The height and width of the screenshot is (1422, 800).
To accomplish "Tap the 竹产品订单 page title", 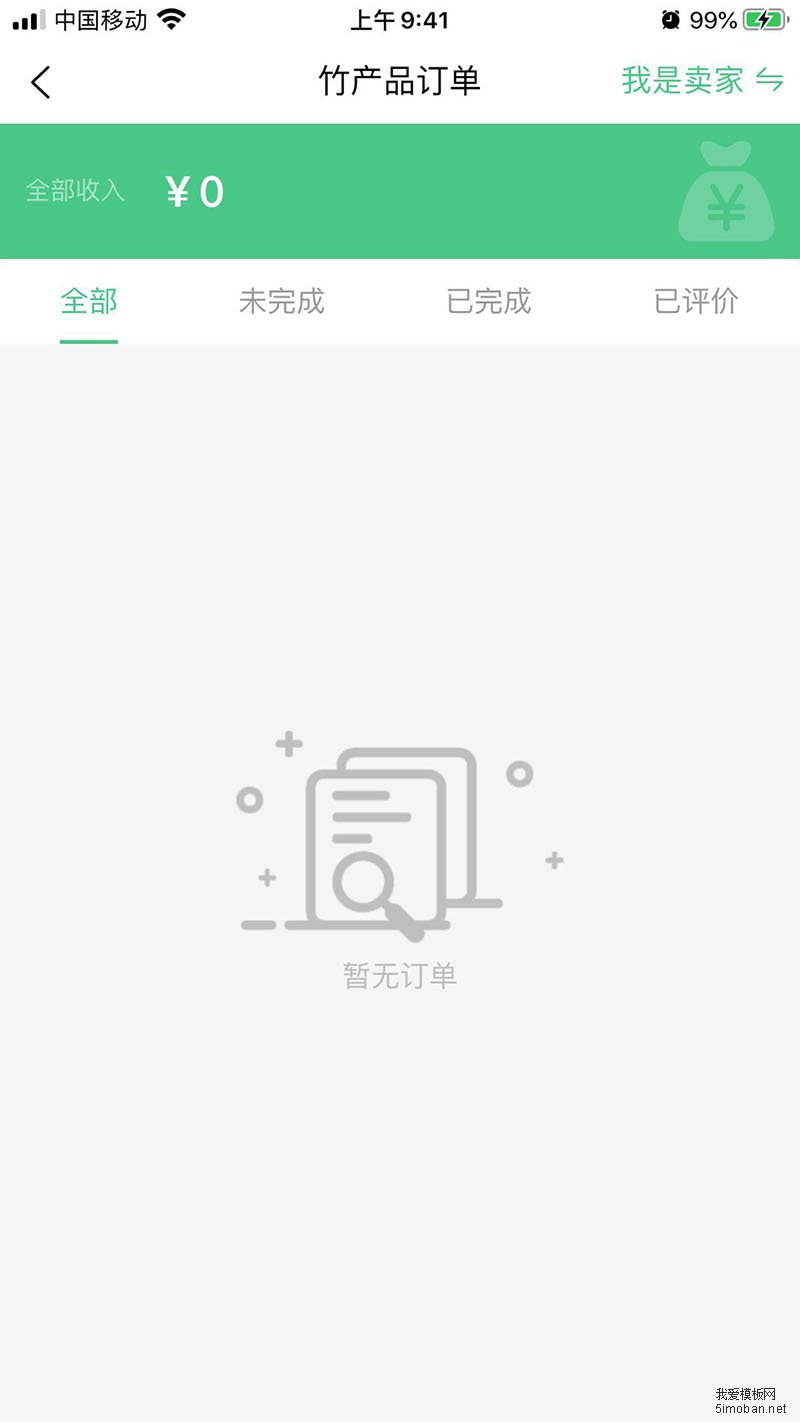I will [x=400, y=82].
